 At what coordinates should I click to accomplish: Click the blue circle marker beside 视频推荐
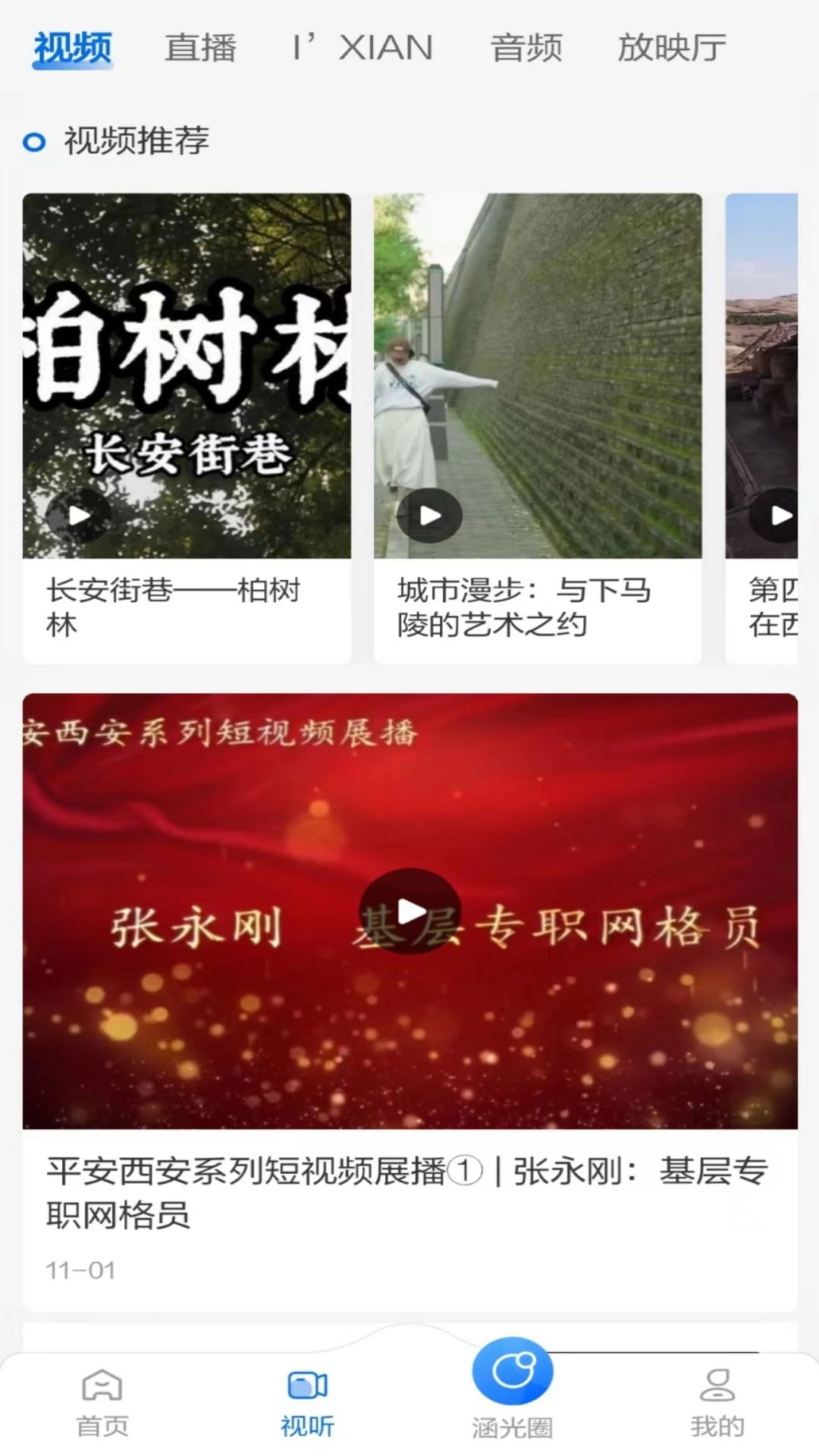pos(33,140)
